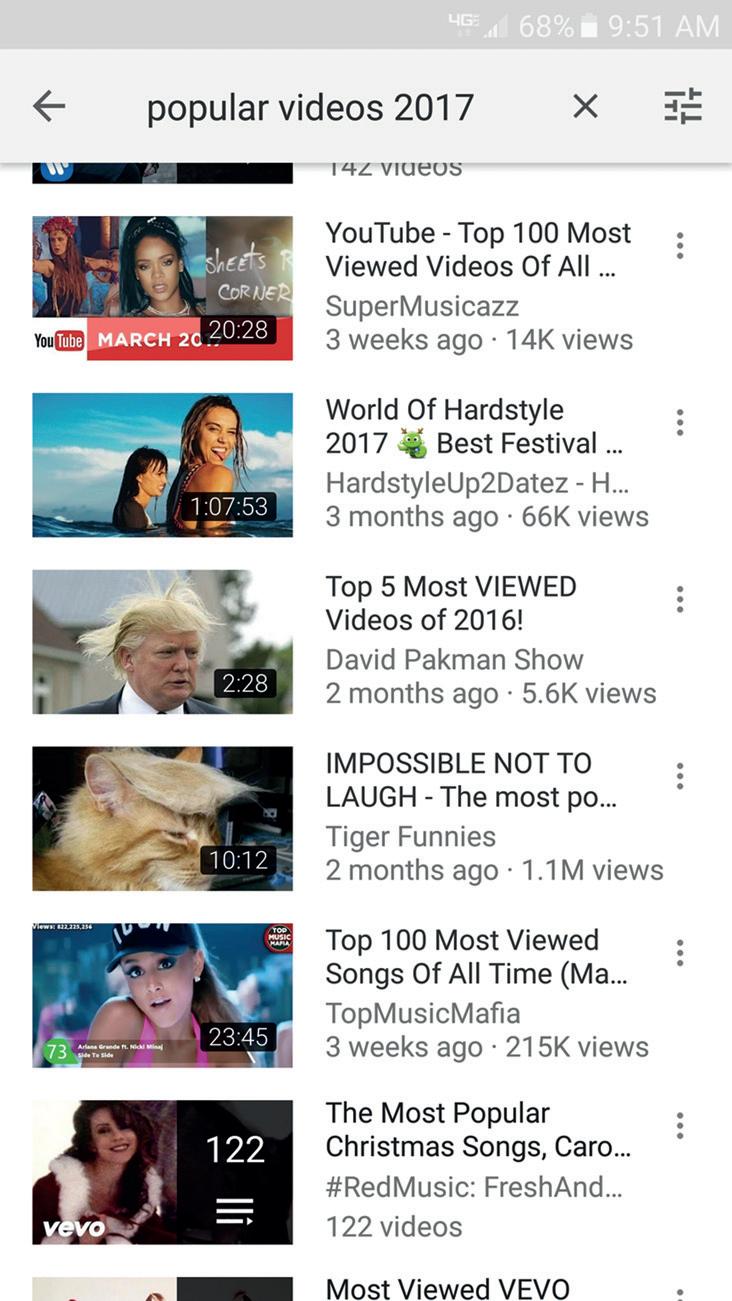
Task: Open options for Tiger Funnies video
Action: pos(680,776)
